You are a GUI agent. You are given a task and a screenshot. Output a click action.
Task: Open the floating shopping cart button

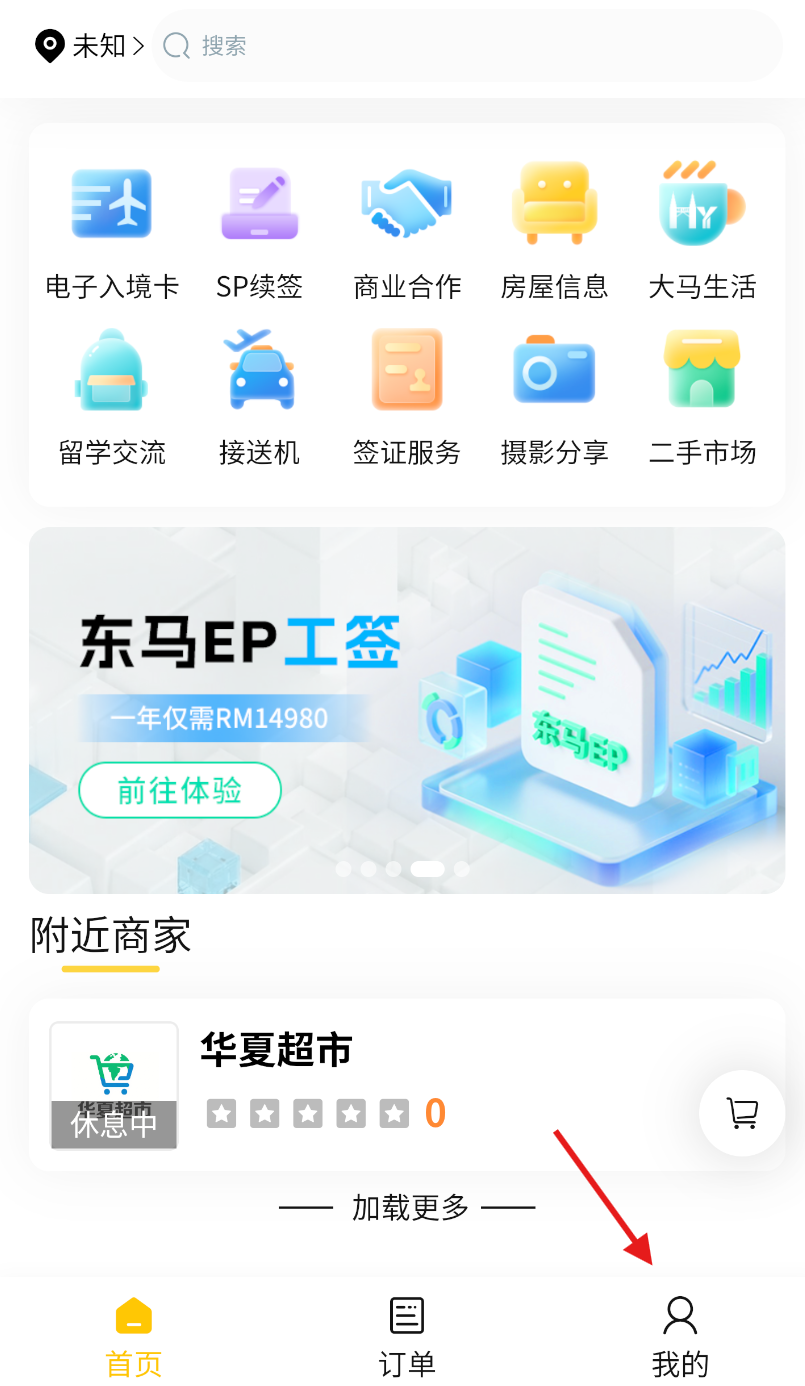coord(742,1113)
